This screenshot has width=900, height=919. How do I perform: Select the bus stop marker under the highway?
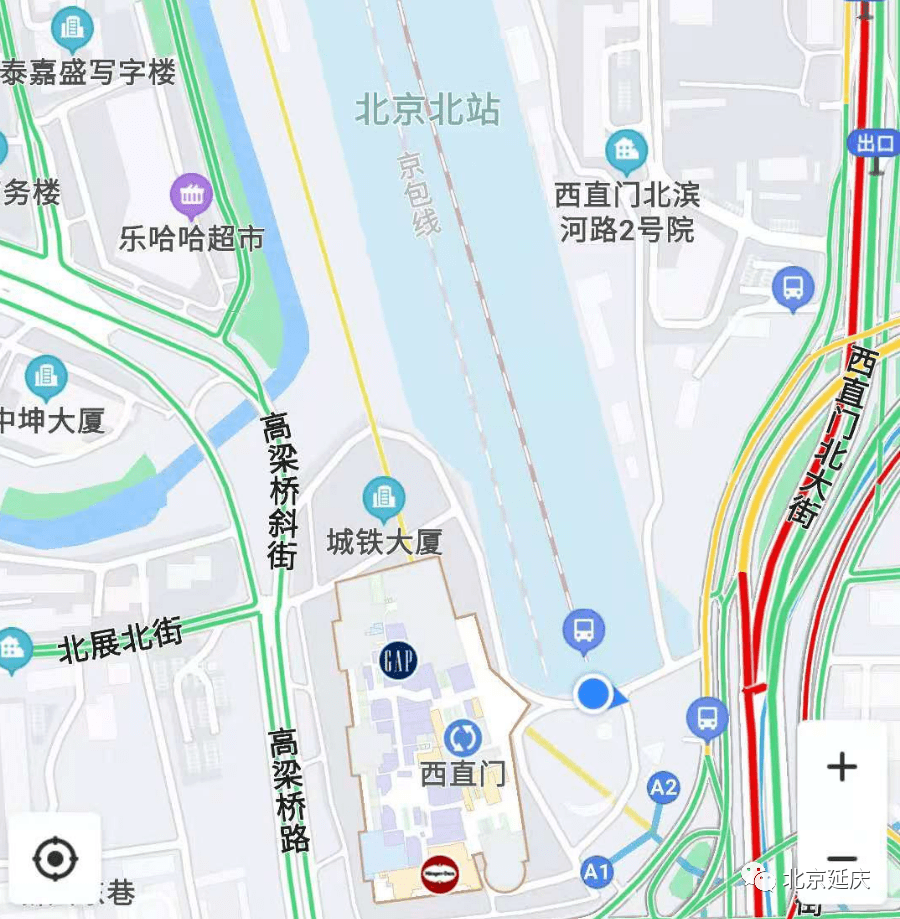[x=706, y=717]
